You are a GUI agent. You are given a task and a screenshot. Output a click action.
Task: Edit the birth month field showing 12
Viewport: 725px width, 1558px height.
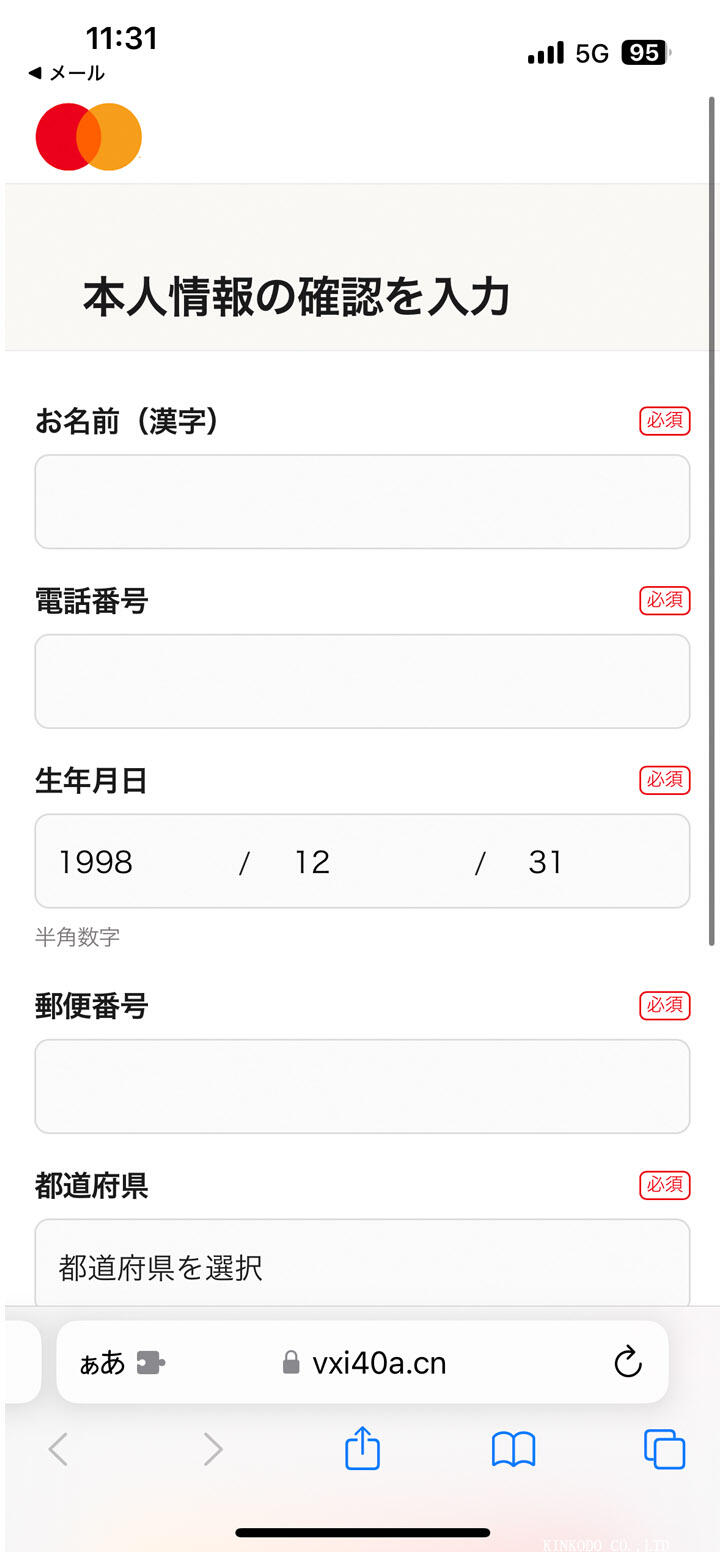click(312, 862)
